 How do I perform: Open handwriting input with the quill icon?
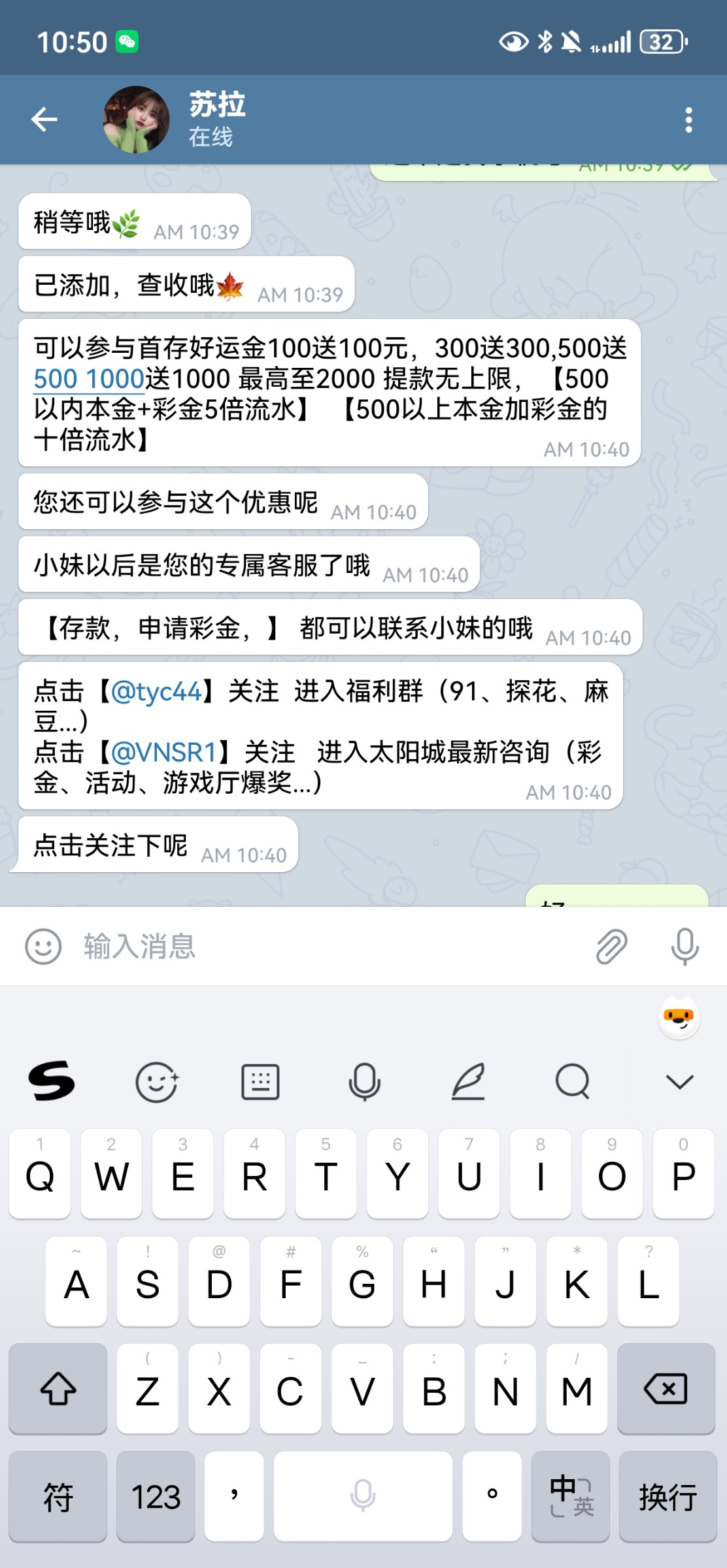tap(468, 1082)
